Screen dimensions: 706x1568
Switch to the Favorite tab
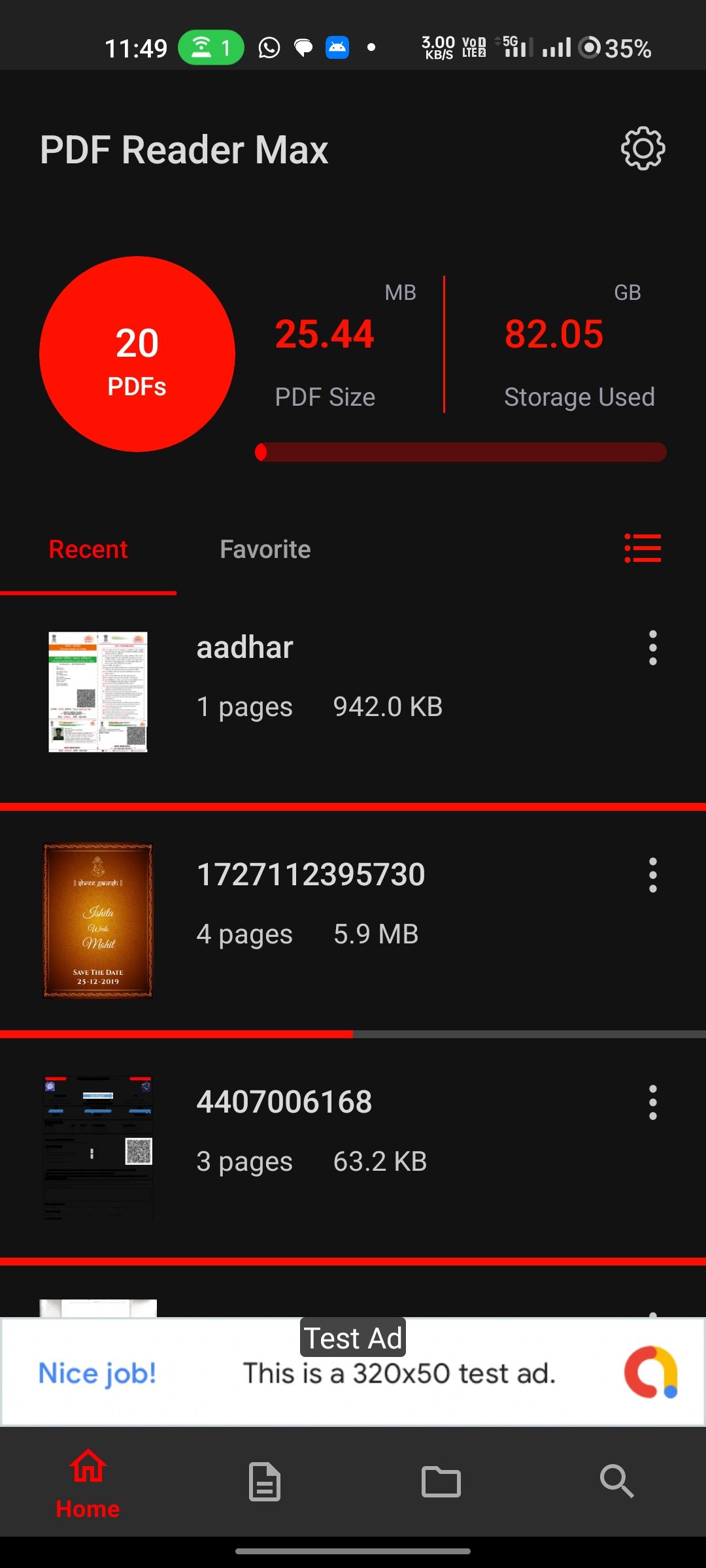(265, 549)
